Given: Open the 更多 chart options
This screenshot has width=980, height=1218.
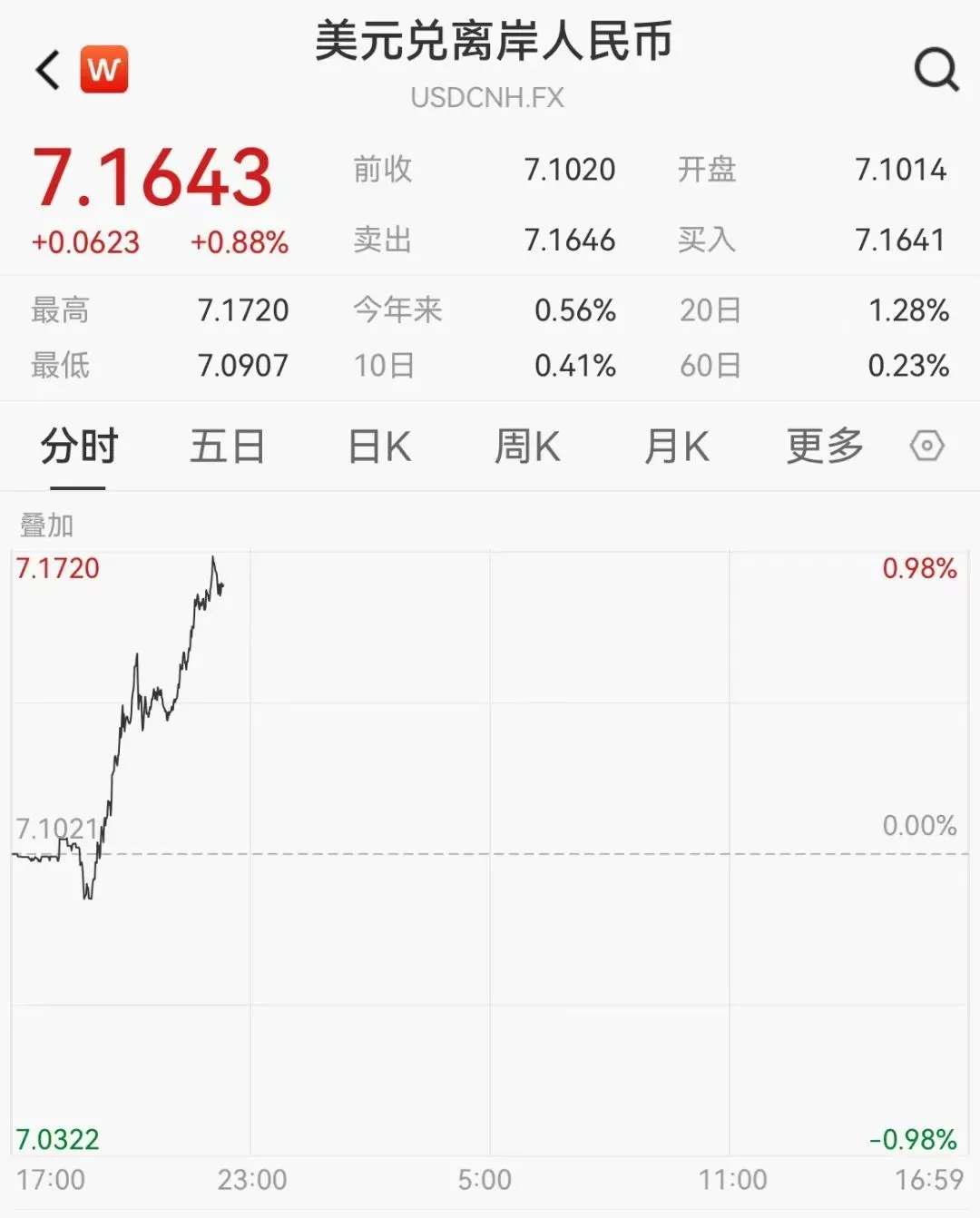Looking at the screenshot, I should click(x=824, y=447).
